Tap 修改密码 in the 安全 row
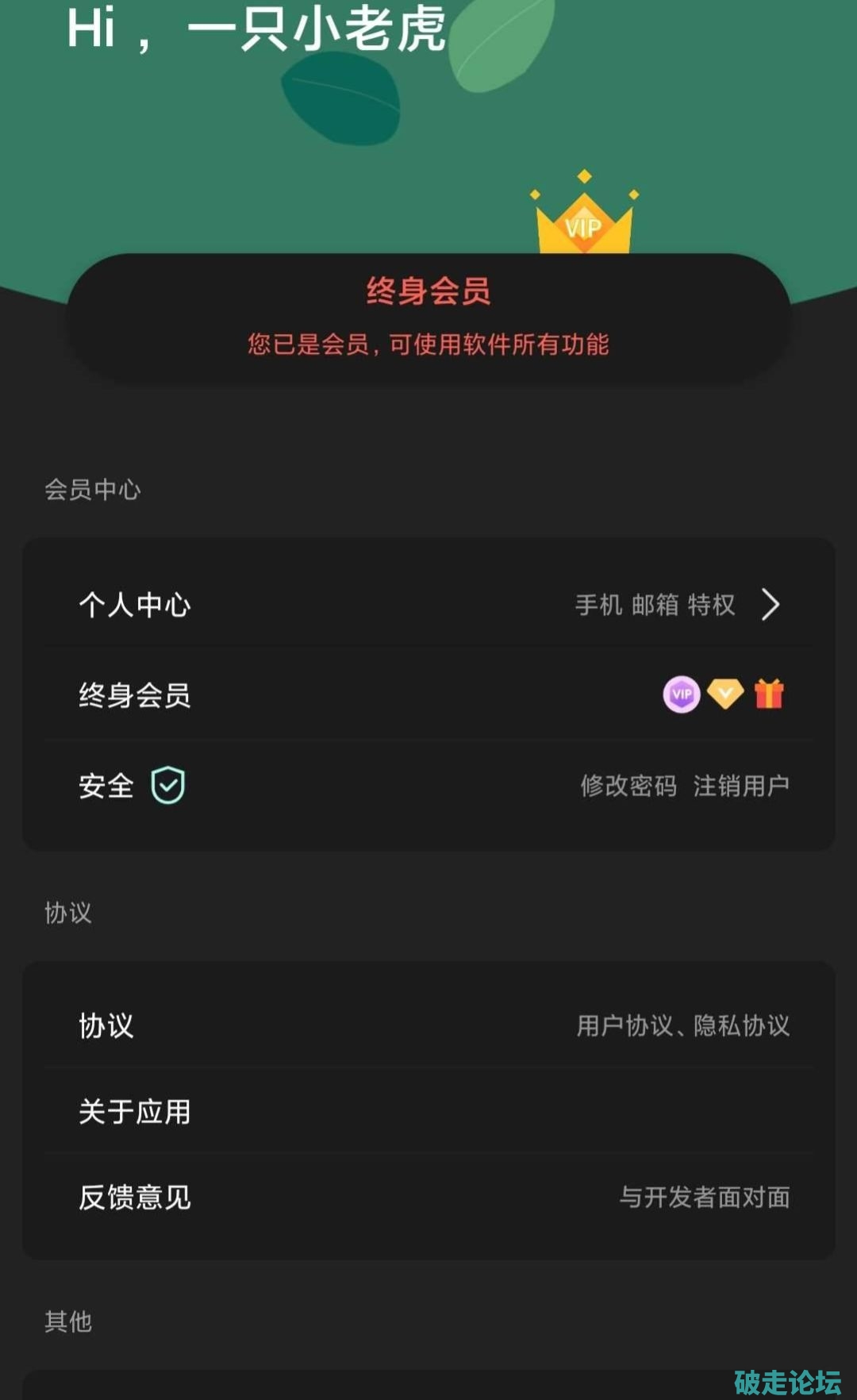The image size is (857, 1400). click(628, 786)
